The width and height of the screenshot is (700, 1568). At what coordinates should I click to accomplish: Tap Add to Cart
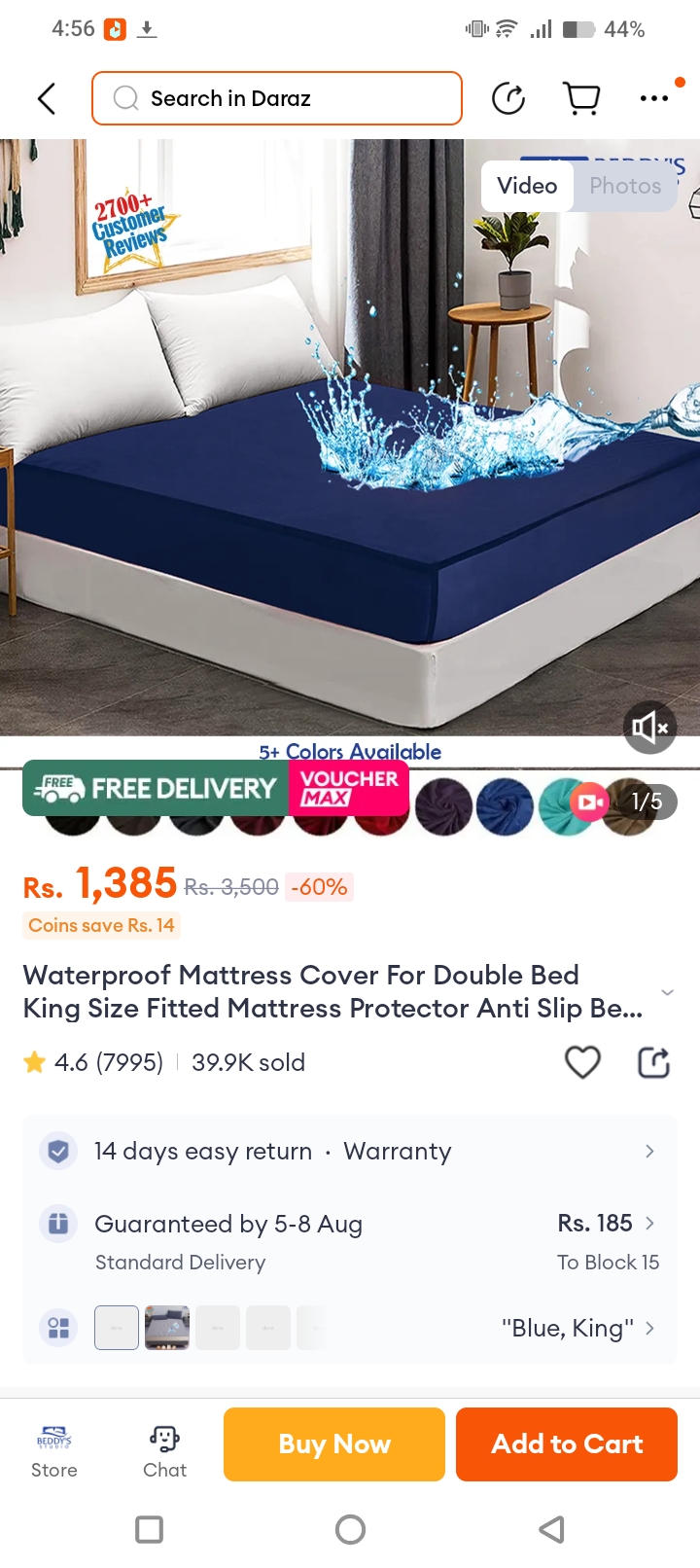click(x=567, y=1444)
